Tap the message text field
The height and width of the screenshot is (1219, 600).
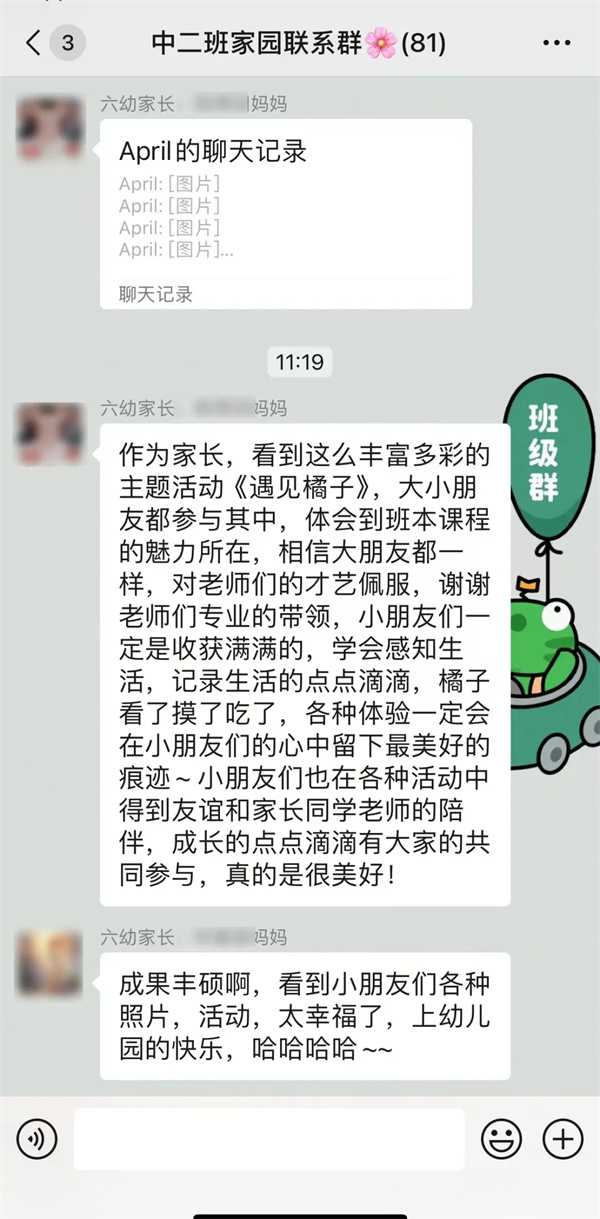pos(268,1138)
